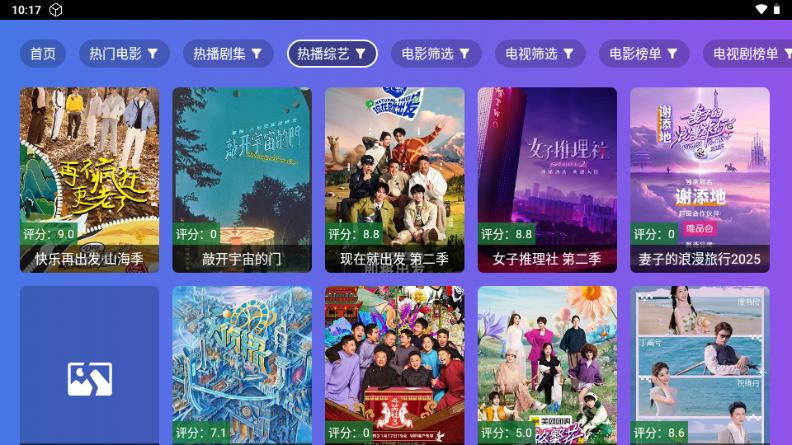Show the 电影榜单 tab

(x=644, y=53)
